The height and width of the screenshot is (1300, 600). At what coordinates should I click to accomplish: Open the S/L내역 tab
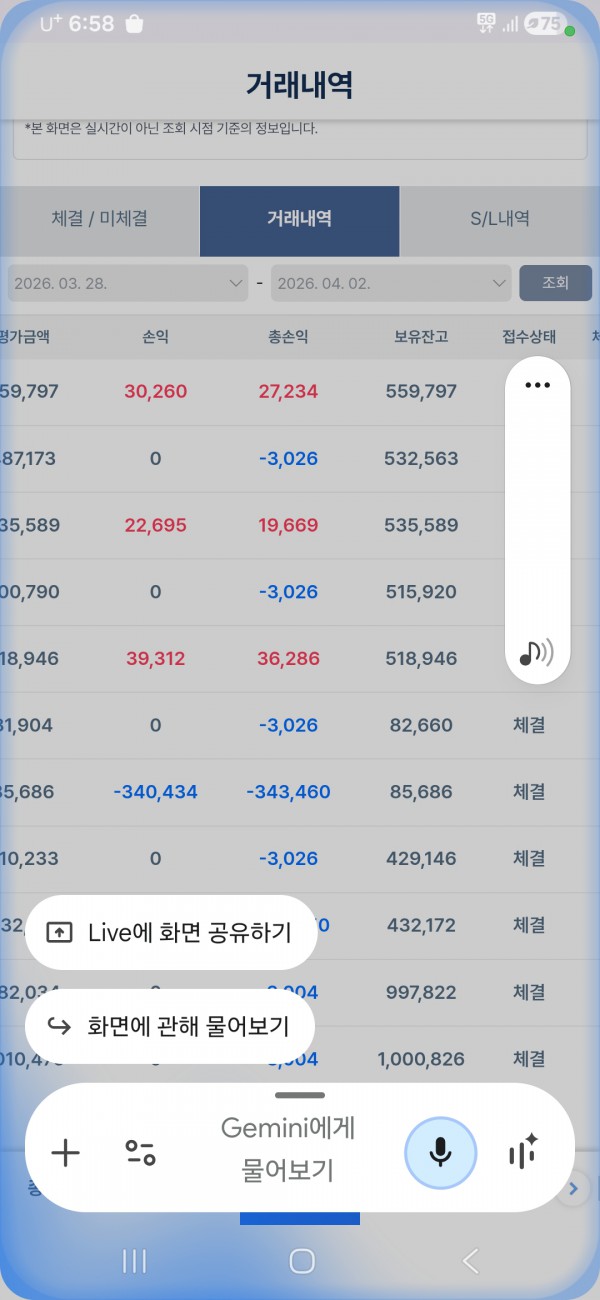click(x=500, y=220)
